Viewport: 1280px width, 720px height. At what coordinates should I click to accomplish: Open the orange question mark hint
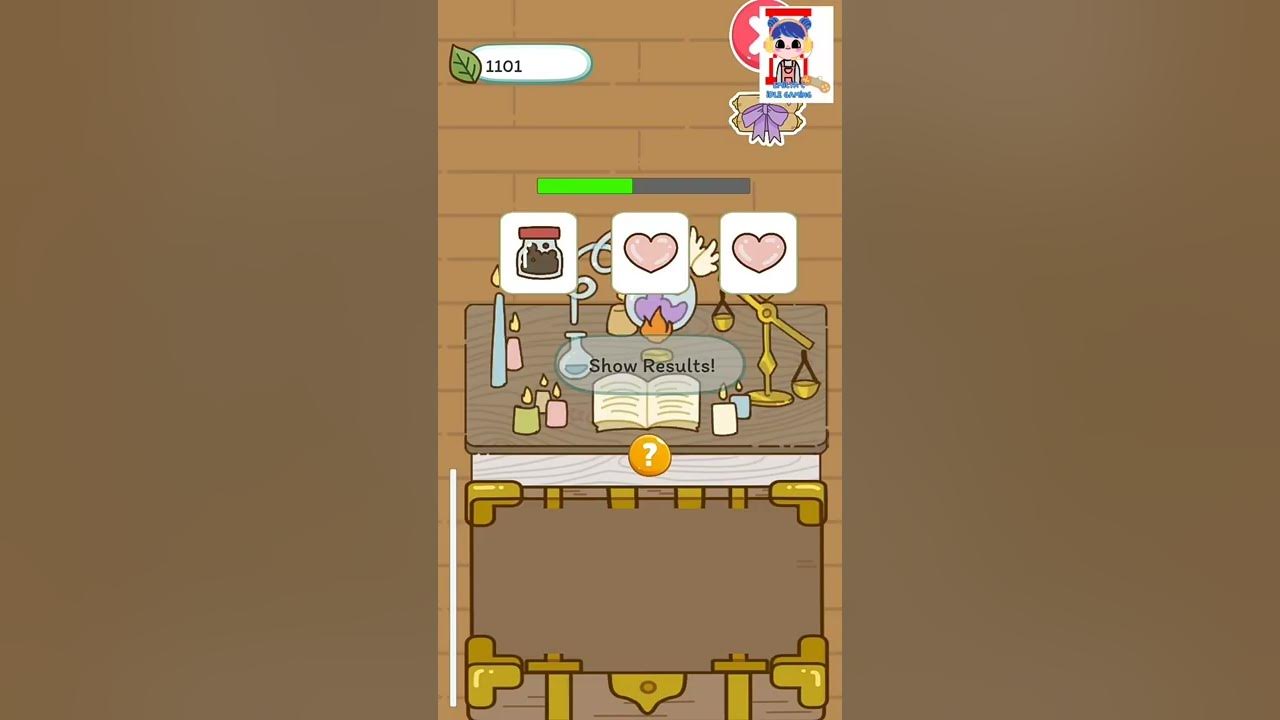[649, 456]
